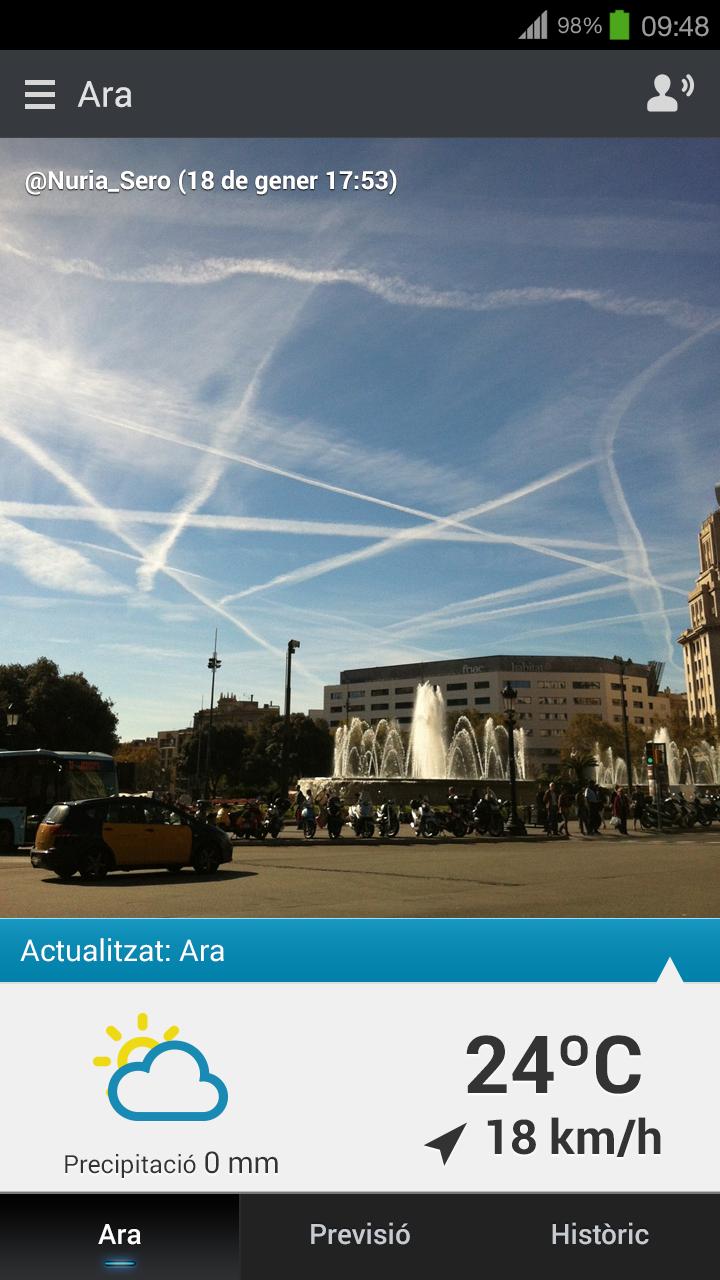
Task: Open the Històric tab
Action: click(598, 1234)
